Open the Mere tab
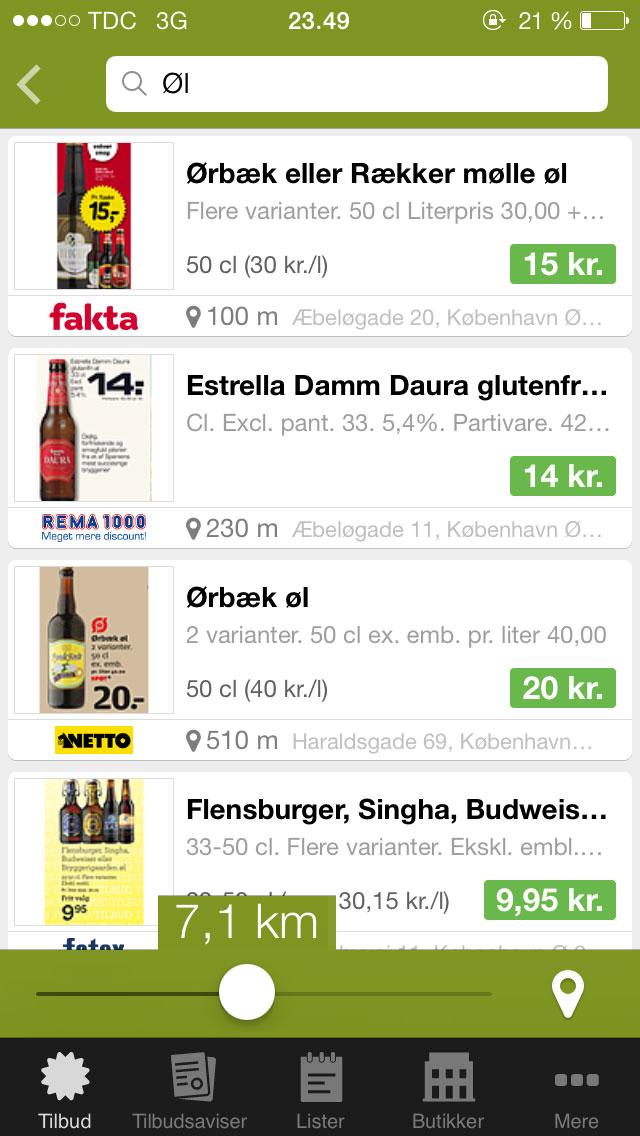 tap(576, 1088)
